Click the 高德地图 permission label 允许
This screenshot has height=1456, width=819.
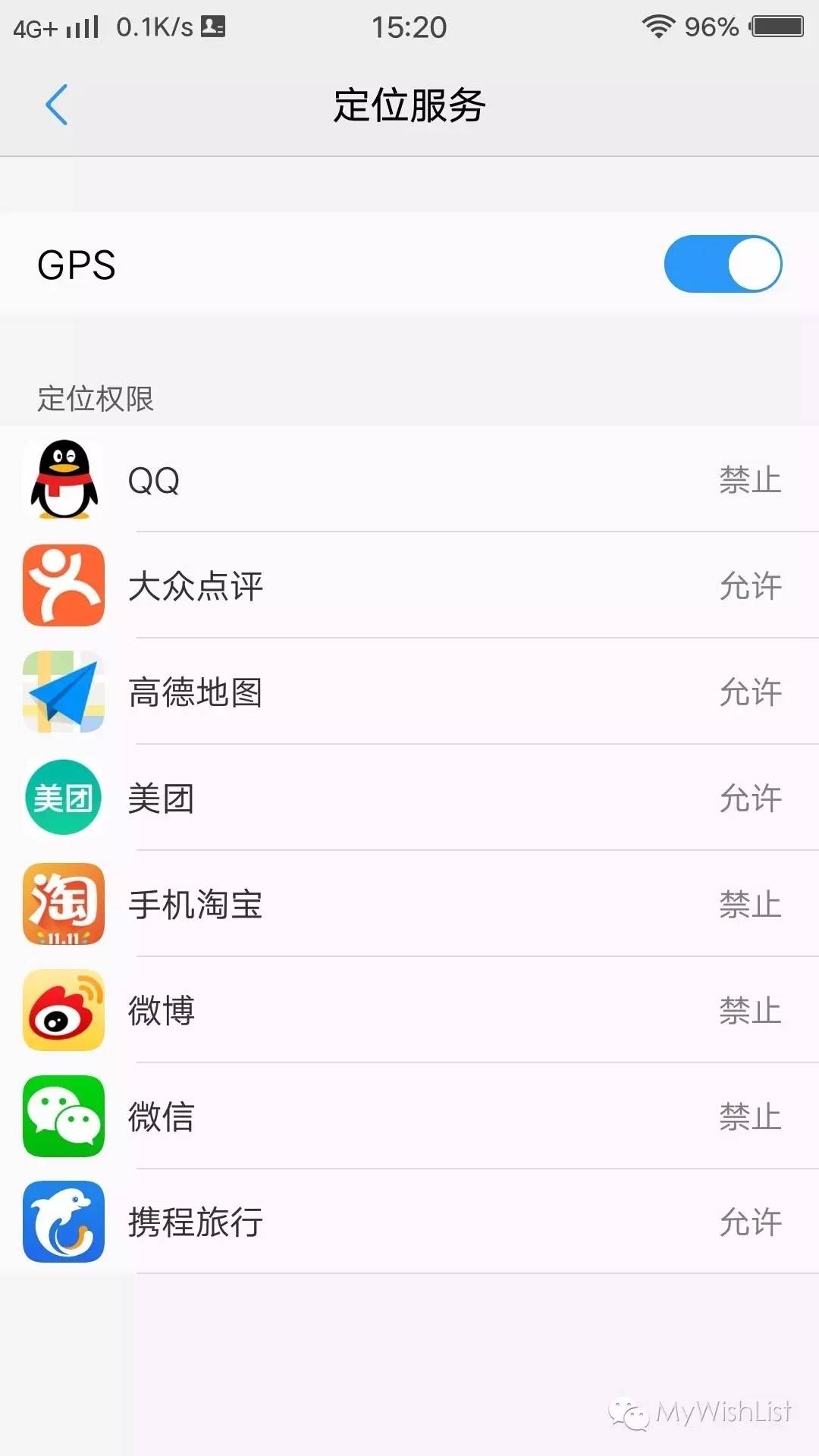coord(751,692)
